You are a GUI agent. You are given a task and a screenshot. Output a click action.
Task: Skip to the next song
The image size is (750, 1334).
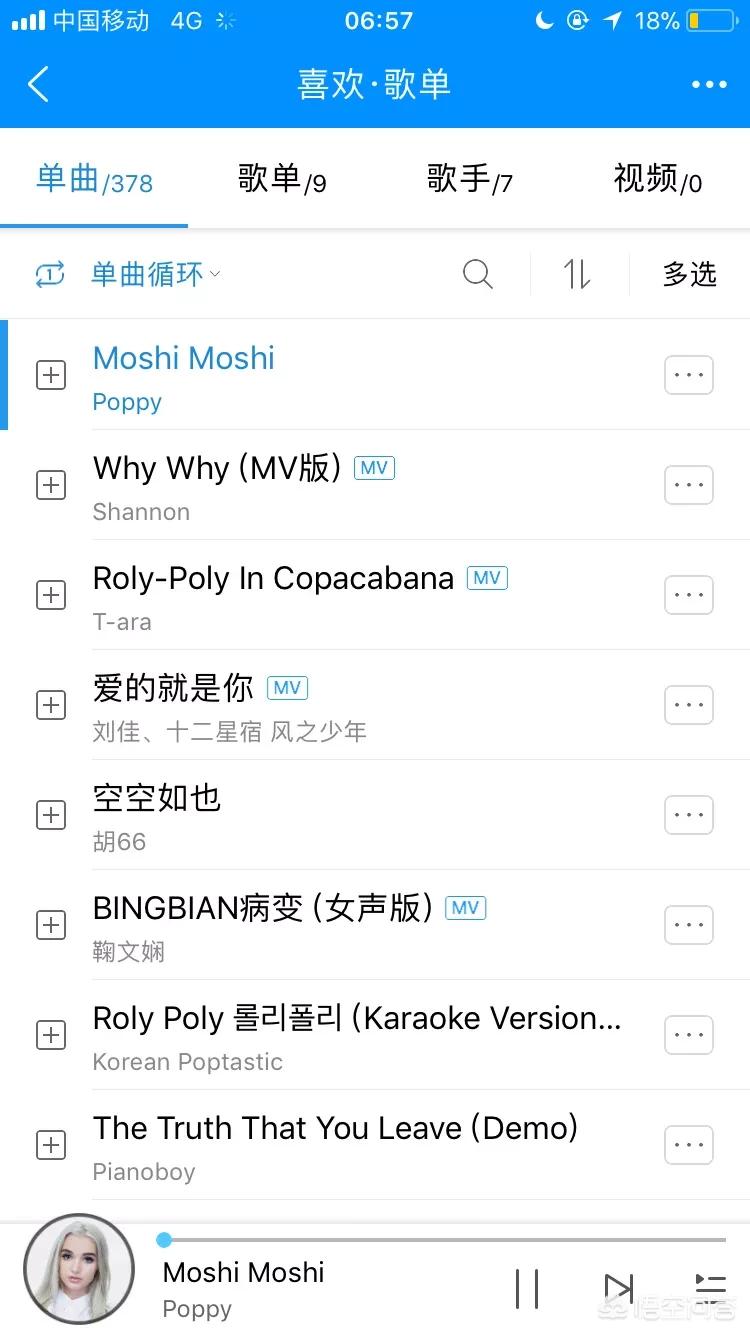coord(620,1288)
